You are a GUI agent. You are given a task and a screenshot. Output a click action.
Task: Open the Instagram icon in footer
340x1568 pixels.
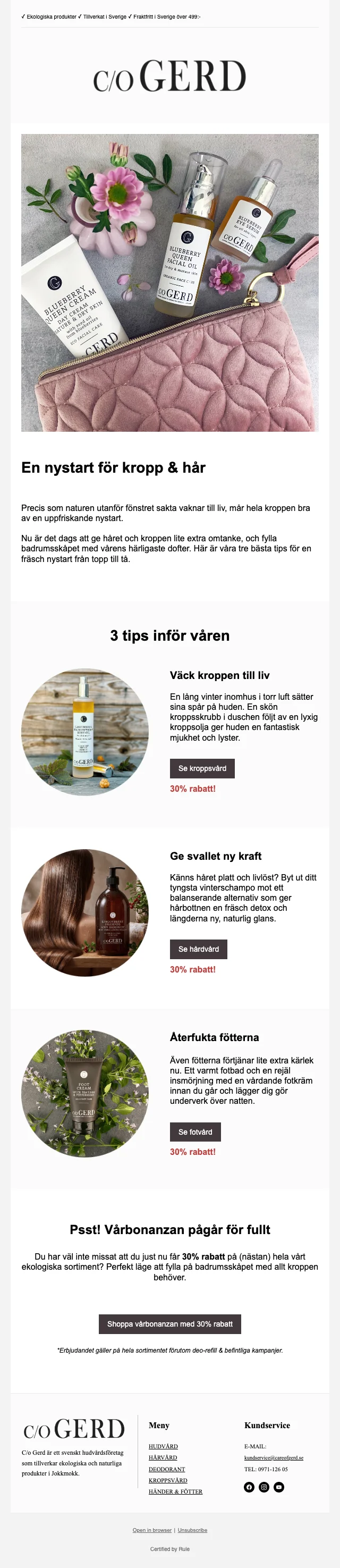click(x=264, y=1487)
